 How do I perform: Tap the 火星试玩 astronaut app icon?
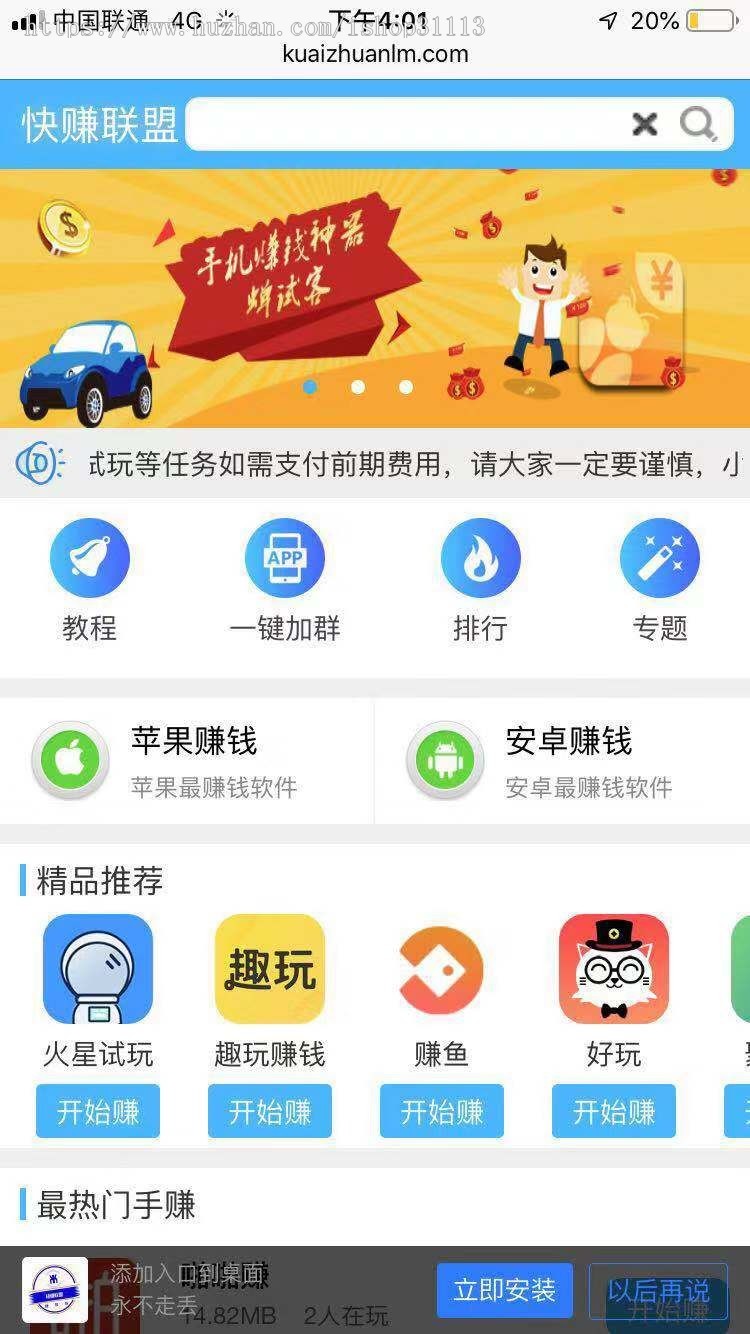pyautogui.click(x=97, y=969)
